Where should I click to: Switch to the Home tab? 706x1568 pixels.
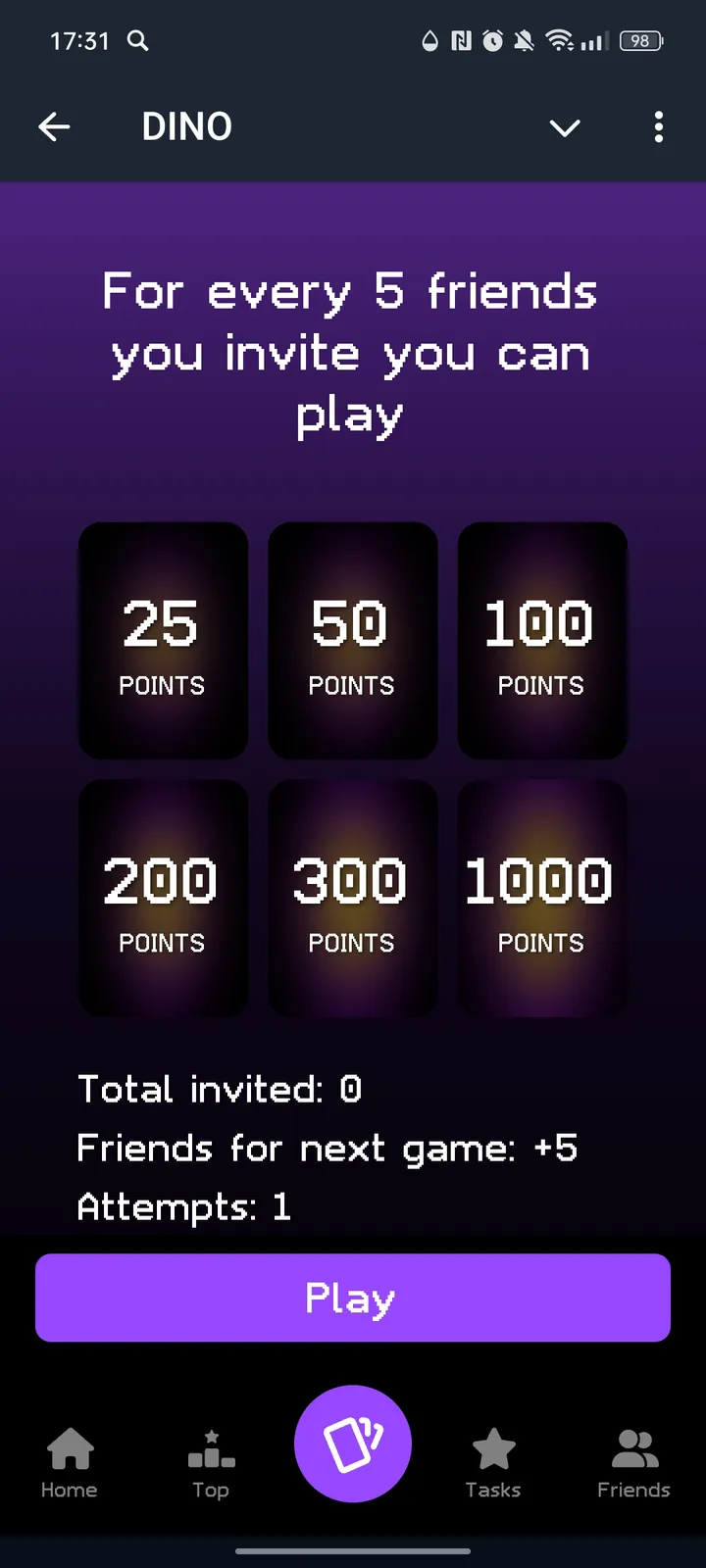tap(70, 1462)
